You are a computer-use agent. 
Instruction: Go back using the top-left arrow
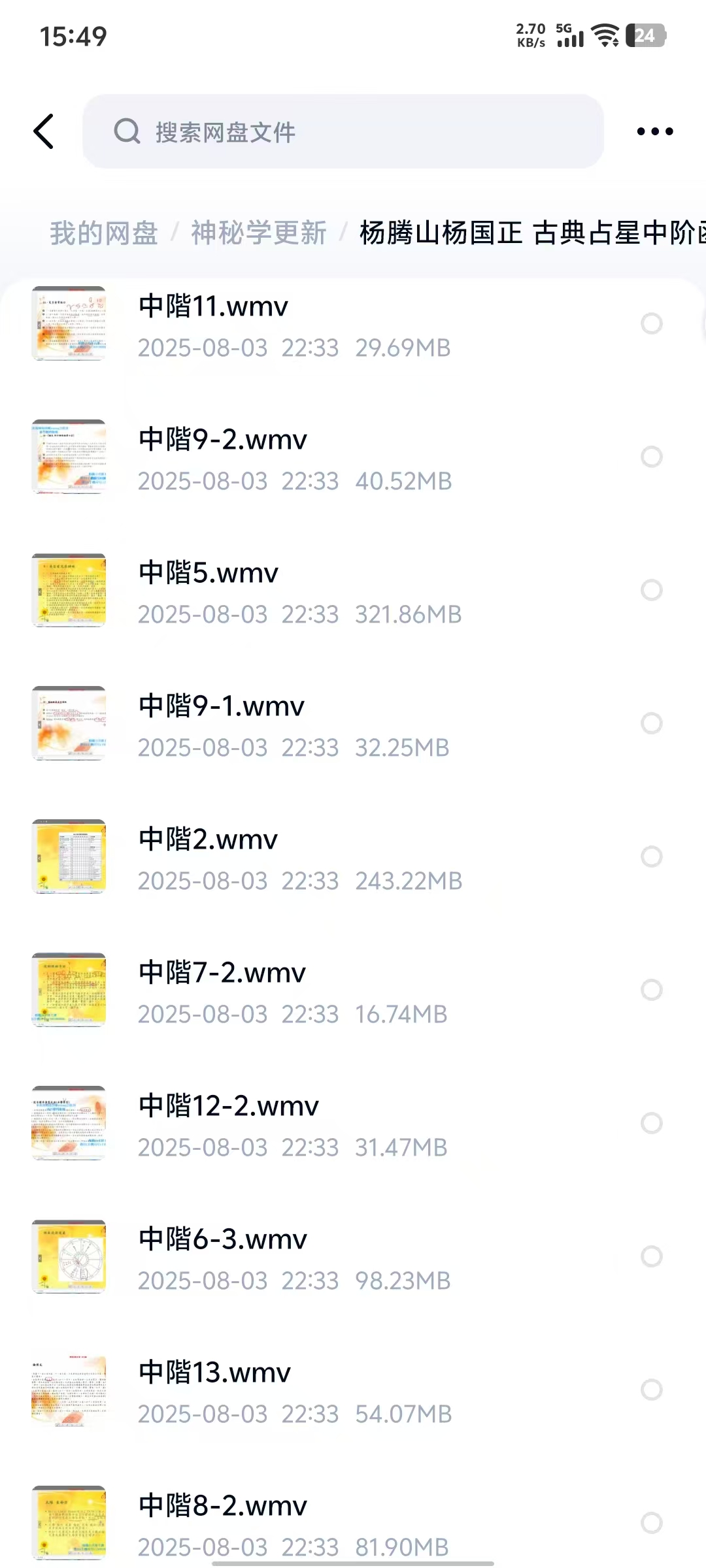[44, 131]
